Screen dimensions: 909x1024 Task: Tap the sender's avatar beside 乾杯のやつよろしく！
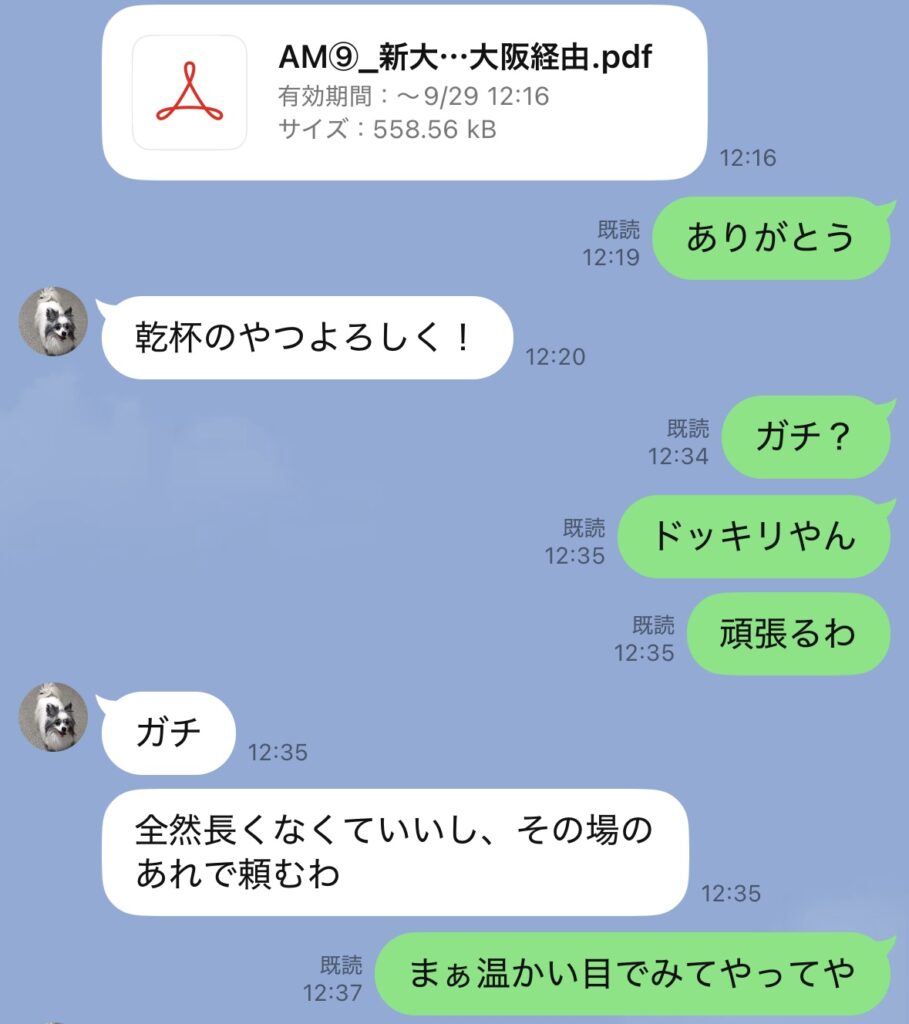click(54, 322)
